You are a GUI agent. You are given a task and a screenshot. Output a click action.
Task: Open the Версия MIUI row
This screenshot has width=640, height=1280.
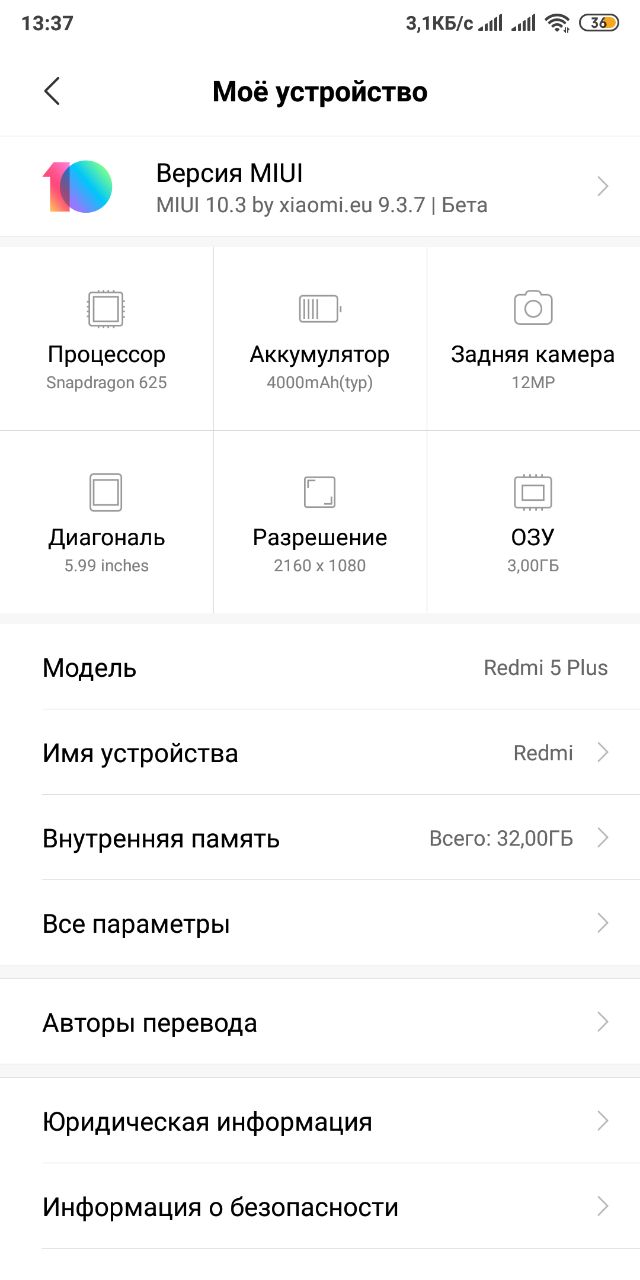[320, 187]
